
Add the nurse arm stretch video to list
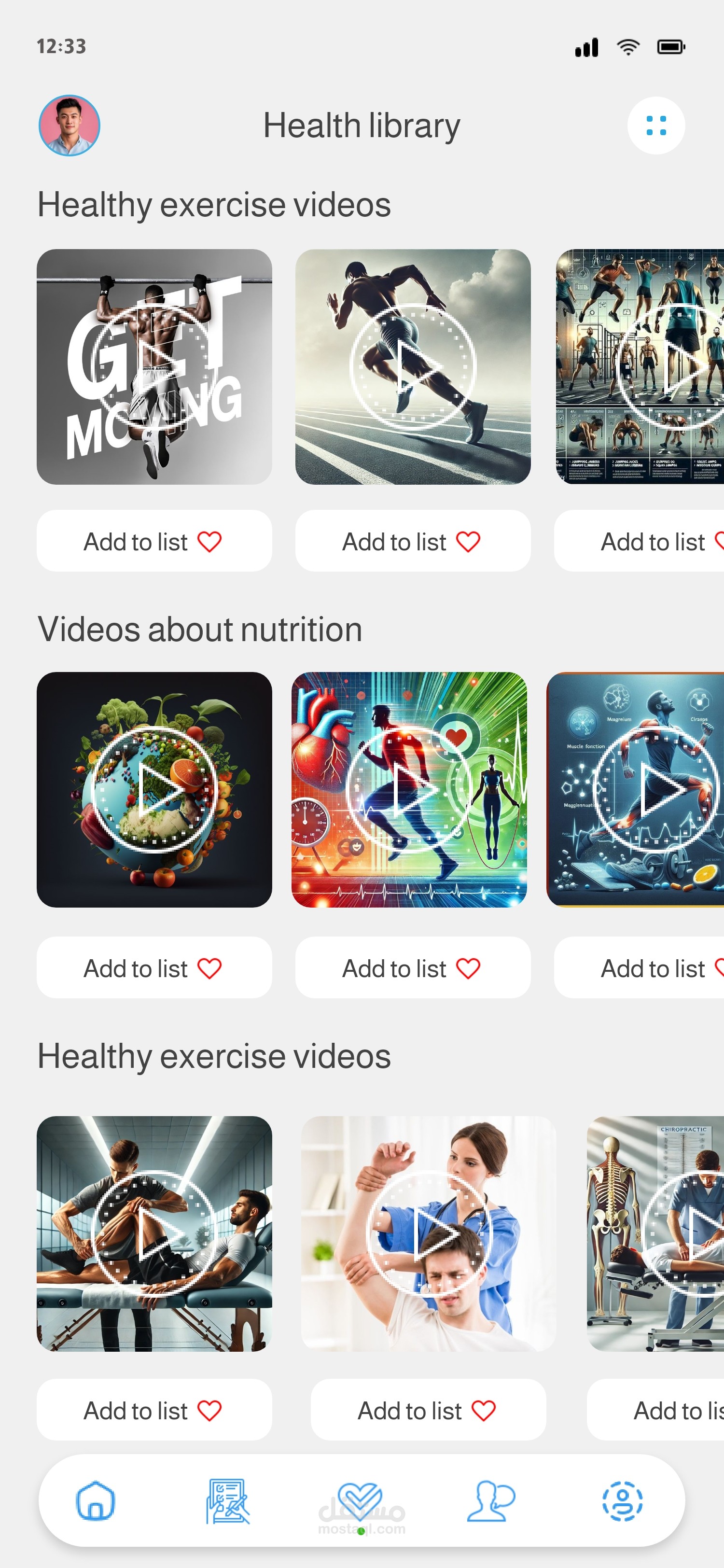coord(428,1410)
